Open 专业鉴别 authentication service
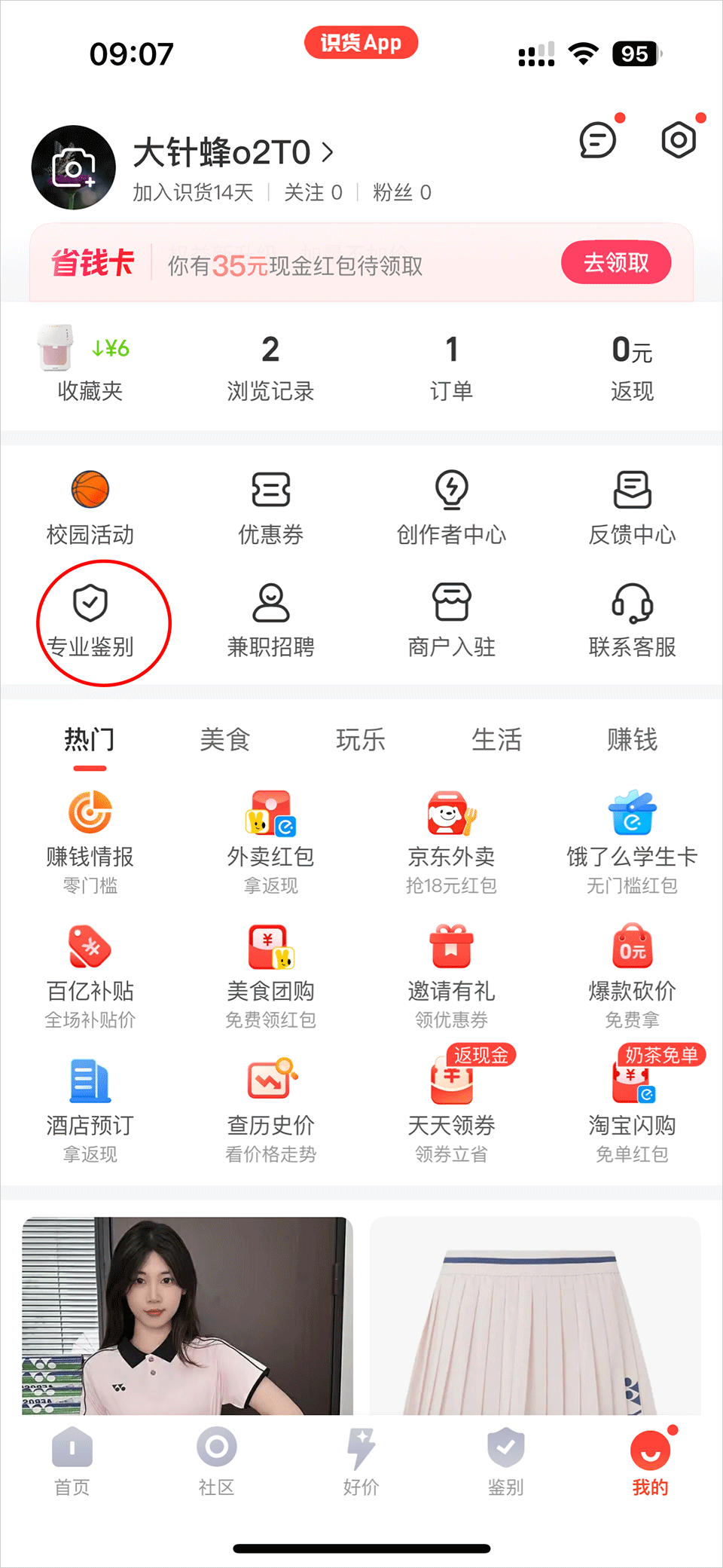 (90, 621)
